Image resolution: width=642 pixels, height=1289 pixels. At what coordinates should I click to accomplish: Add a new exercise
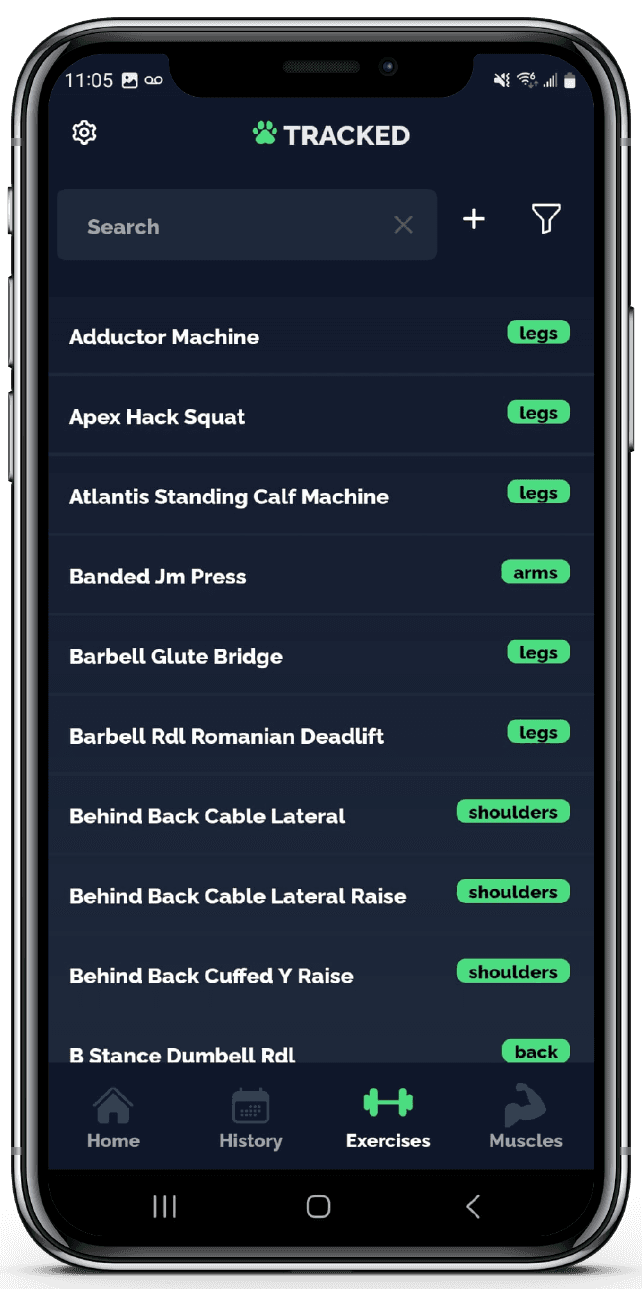[474, 219]
